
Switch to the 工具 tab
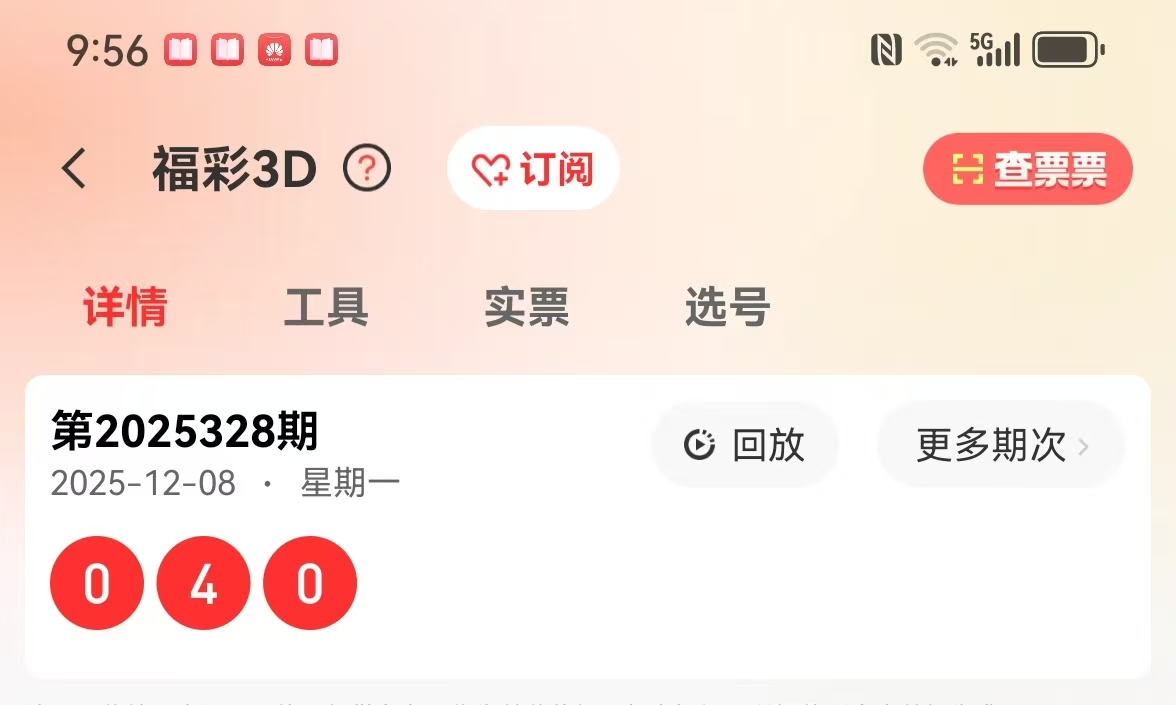tap(326, 308)
